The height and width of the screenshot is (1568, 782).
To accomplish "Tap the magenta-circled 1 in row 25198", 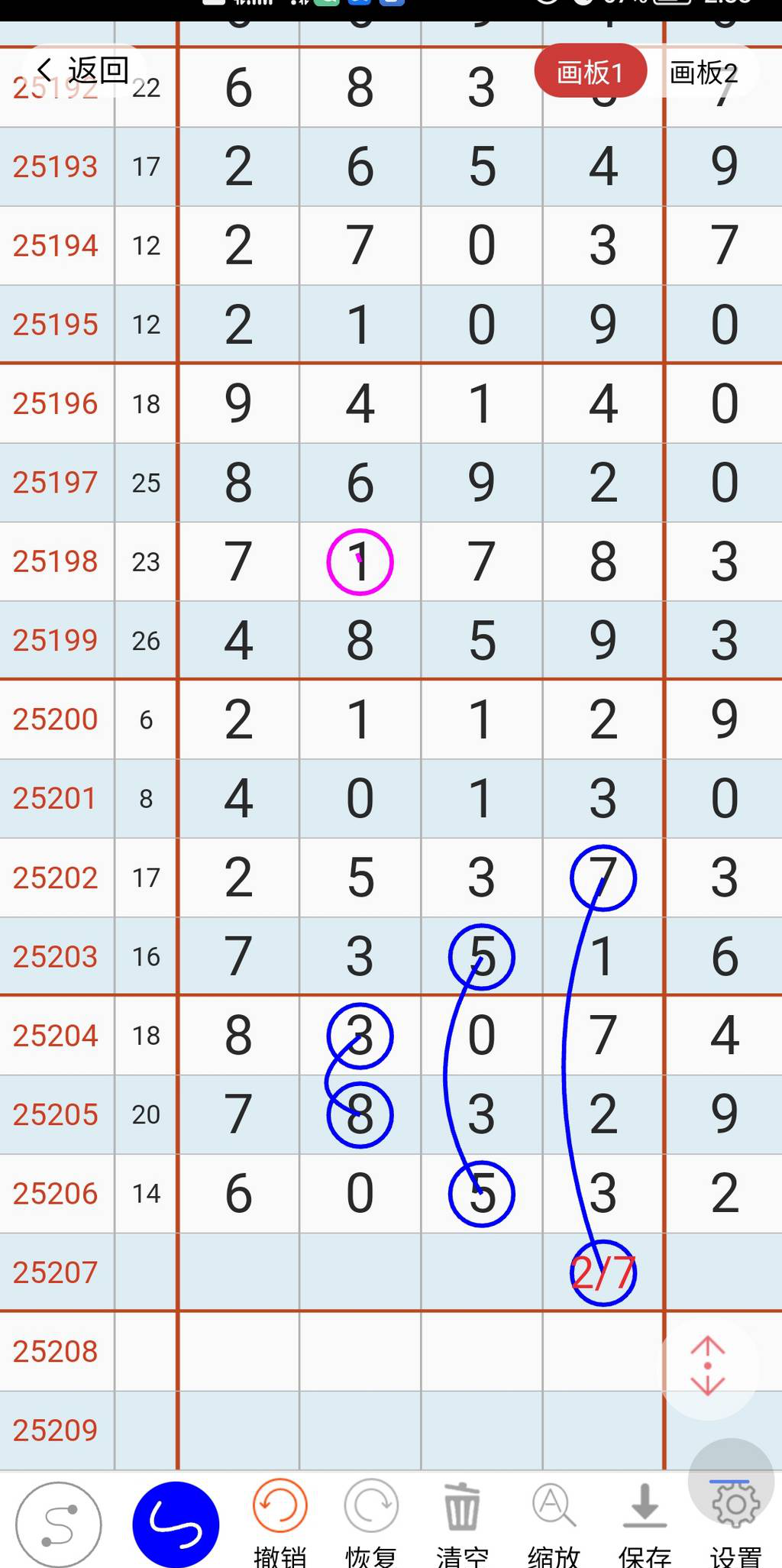I will coord(360,561).
